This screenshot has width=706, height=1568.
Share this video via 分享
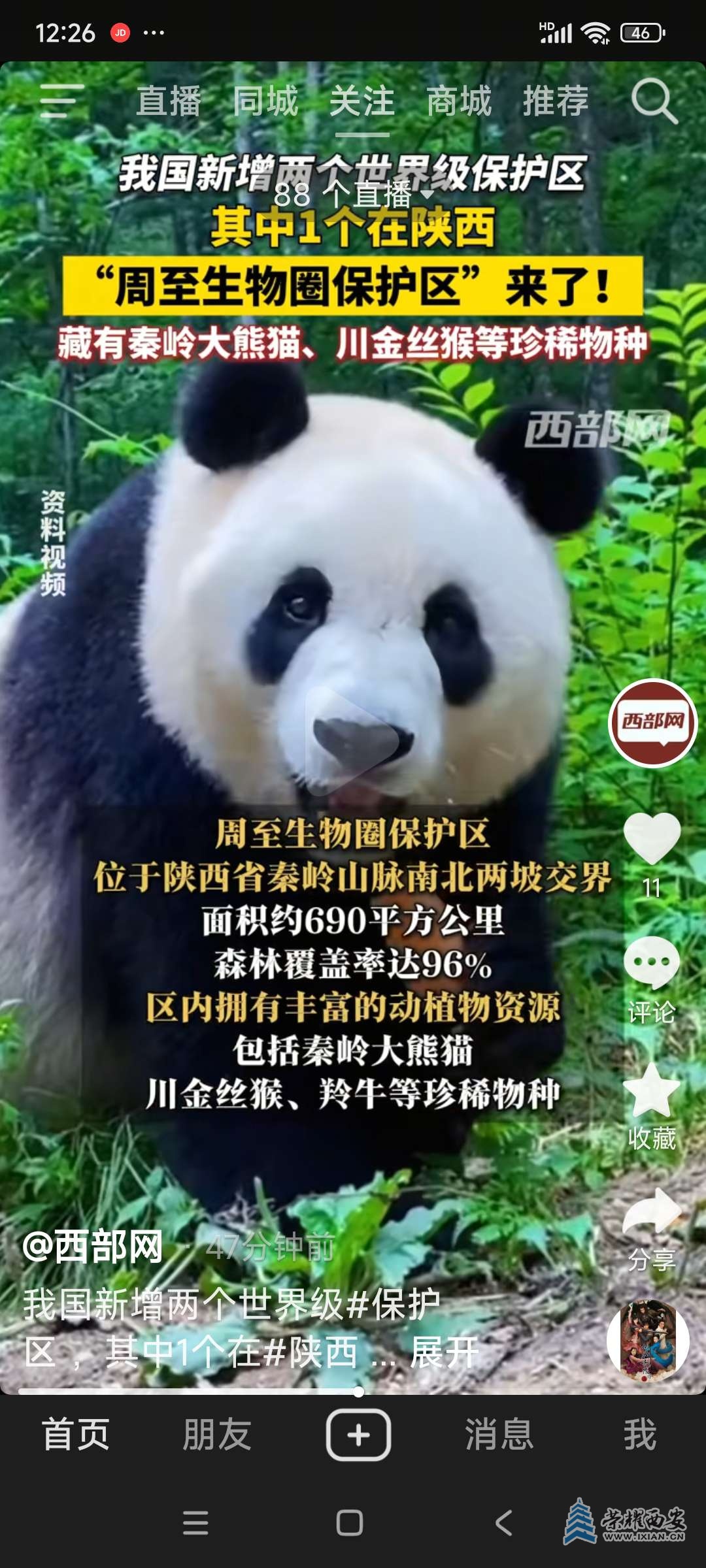point(652,1212)
